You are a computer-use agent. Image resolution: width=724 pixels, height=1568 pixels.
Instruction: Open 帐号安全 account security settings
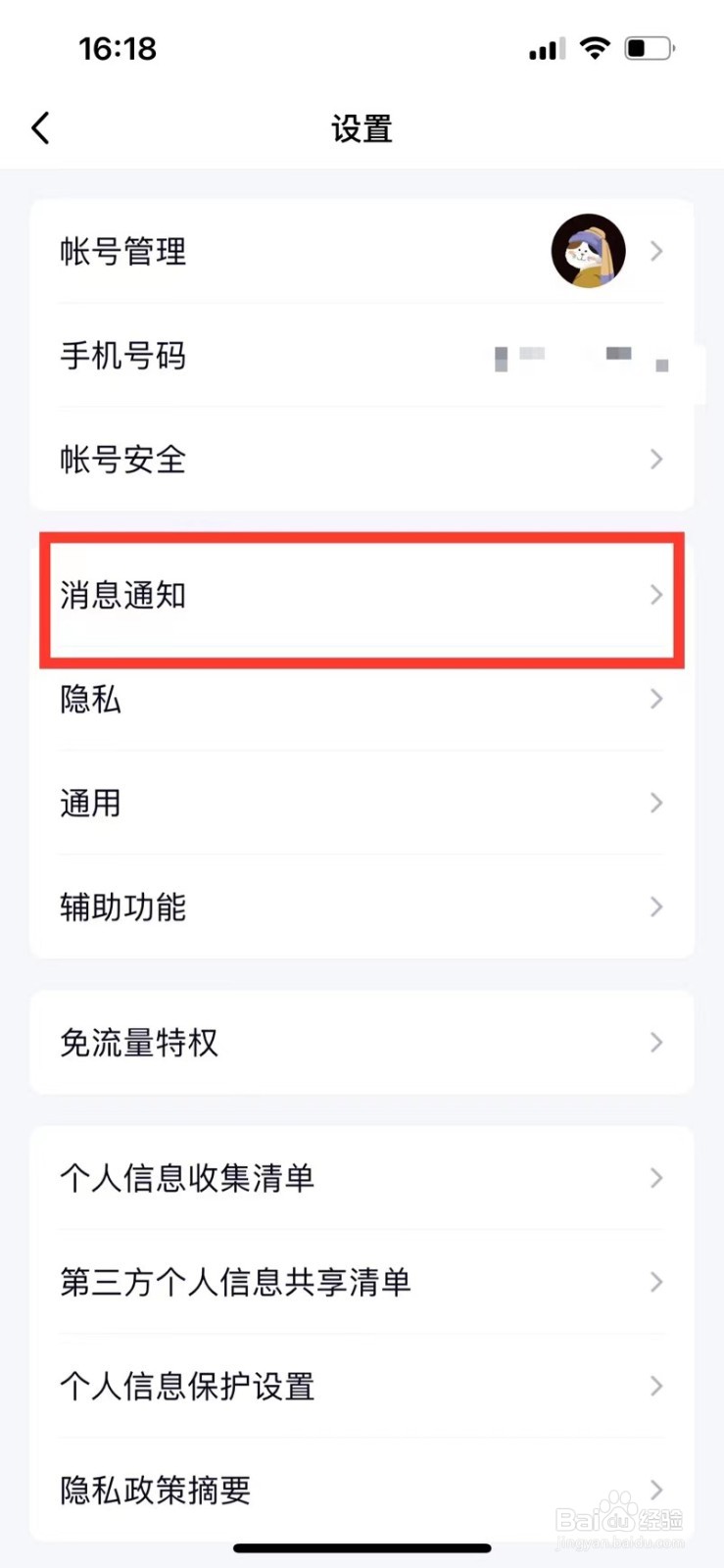[x=362, y=460]
